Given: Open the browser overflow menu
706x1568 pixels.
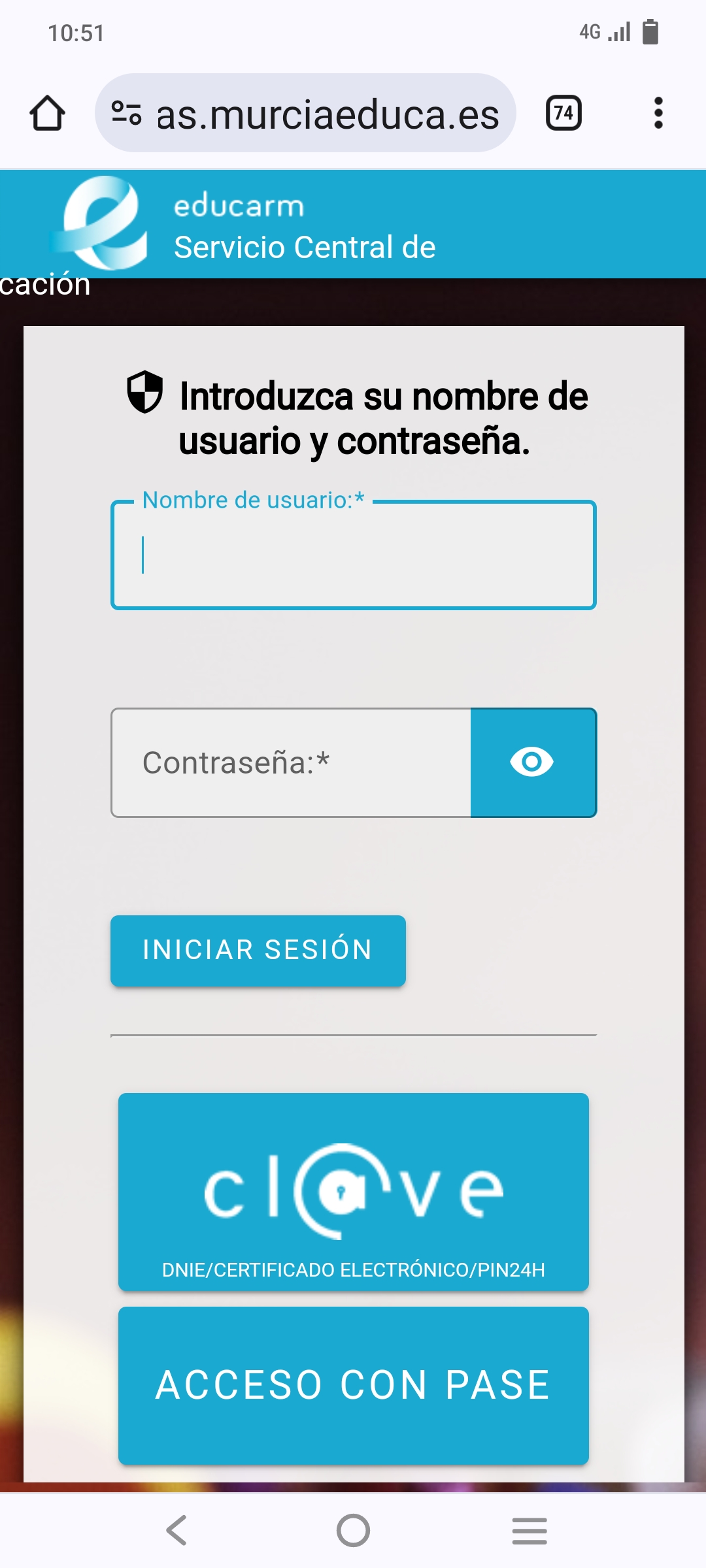Looking at the screenshot, I should tap(658, 114).
